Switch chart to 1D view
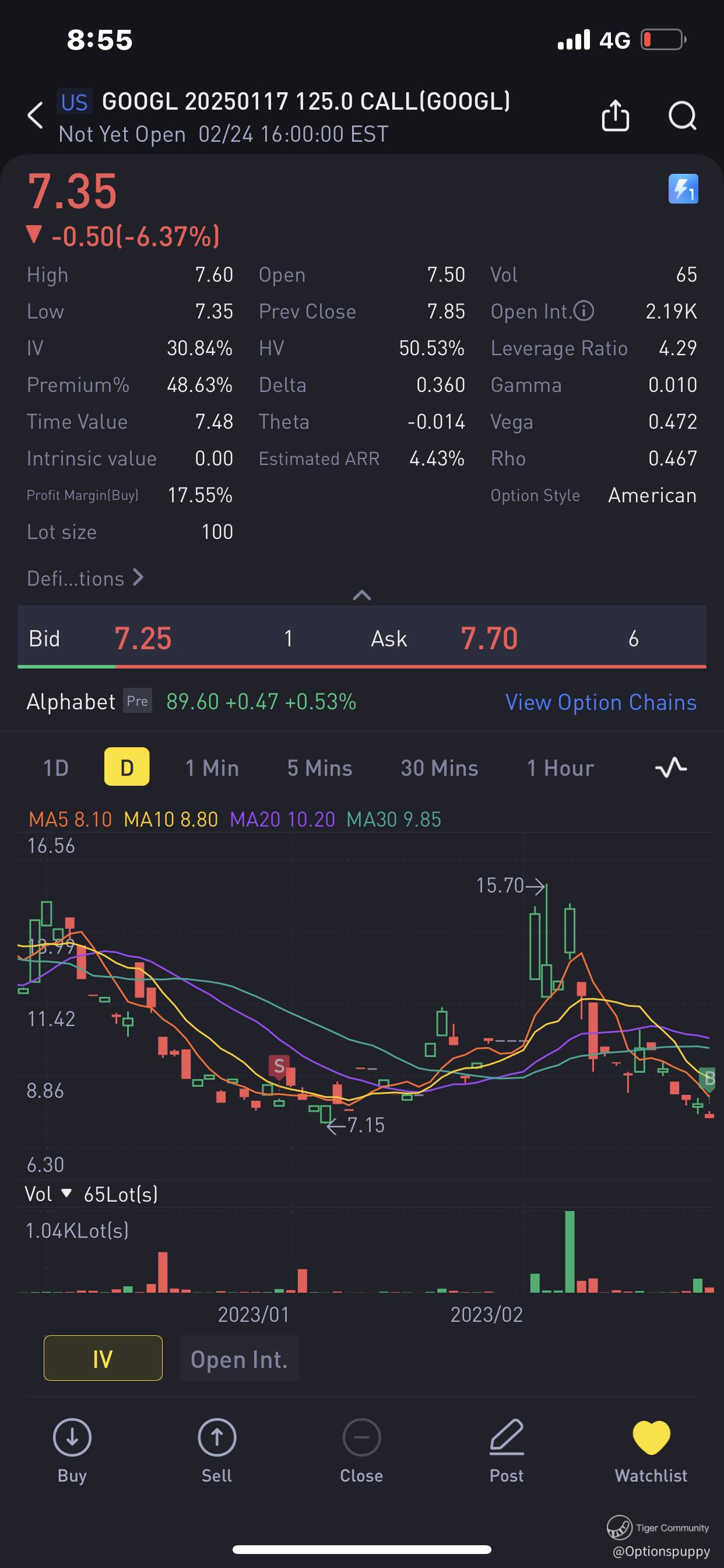724x1568 pixels. tap(56, 768)
